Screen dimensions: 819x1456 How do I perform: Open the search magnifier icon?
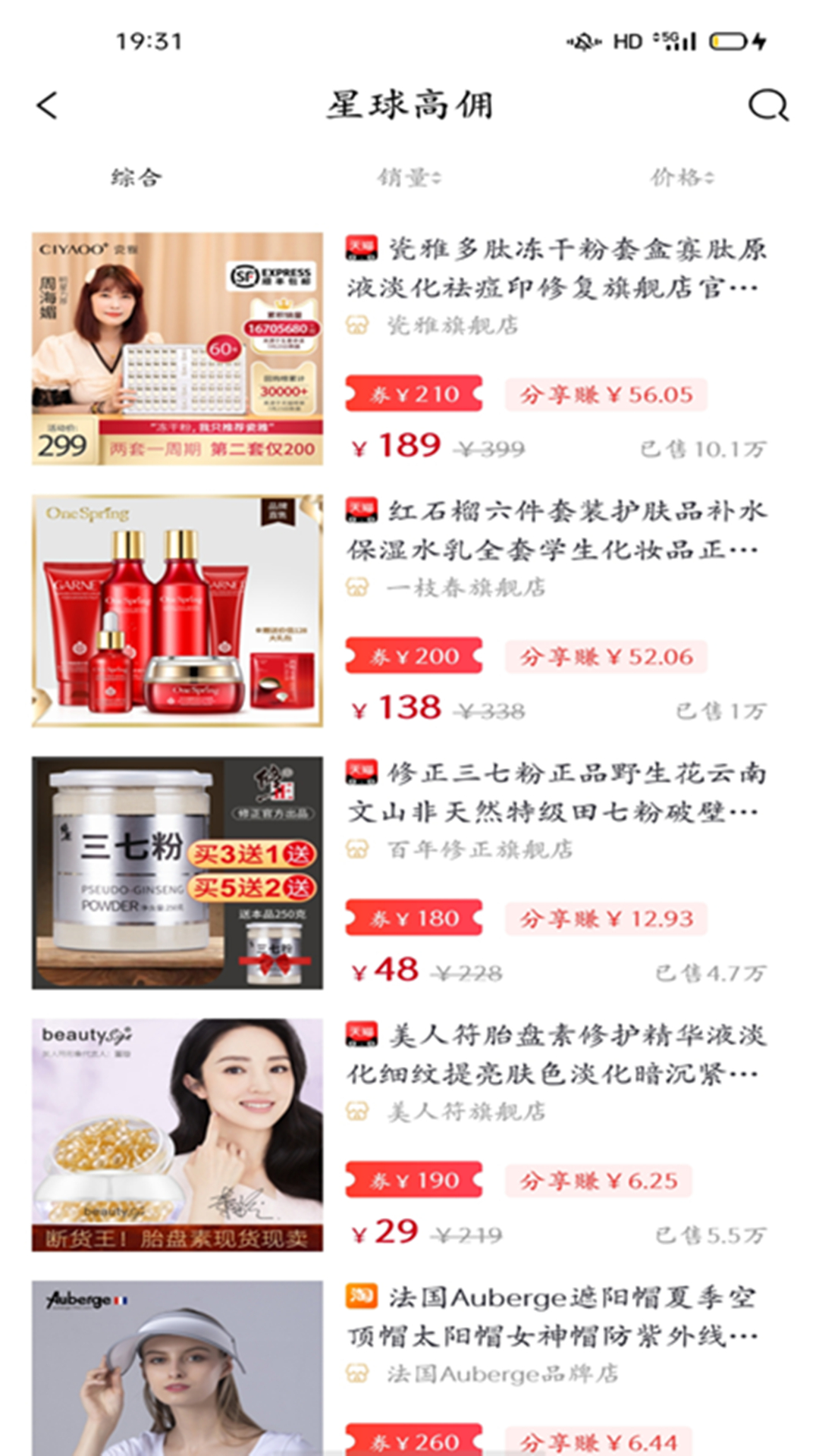767,105
